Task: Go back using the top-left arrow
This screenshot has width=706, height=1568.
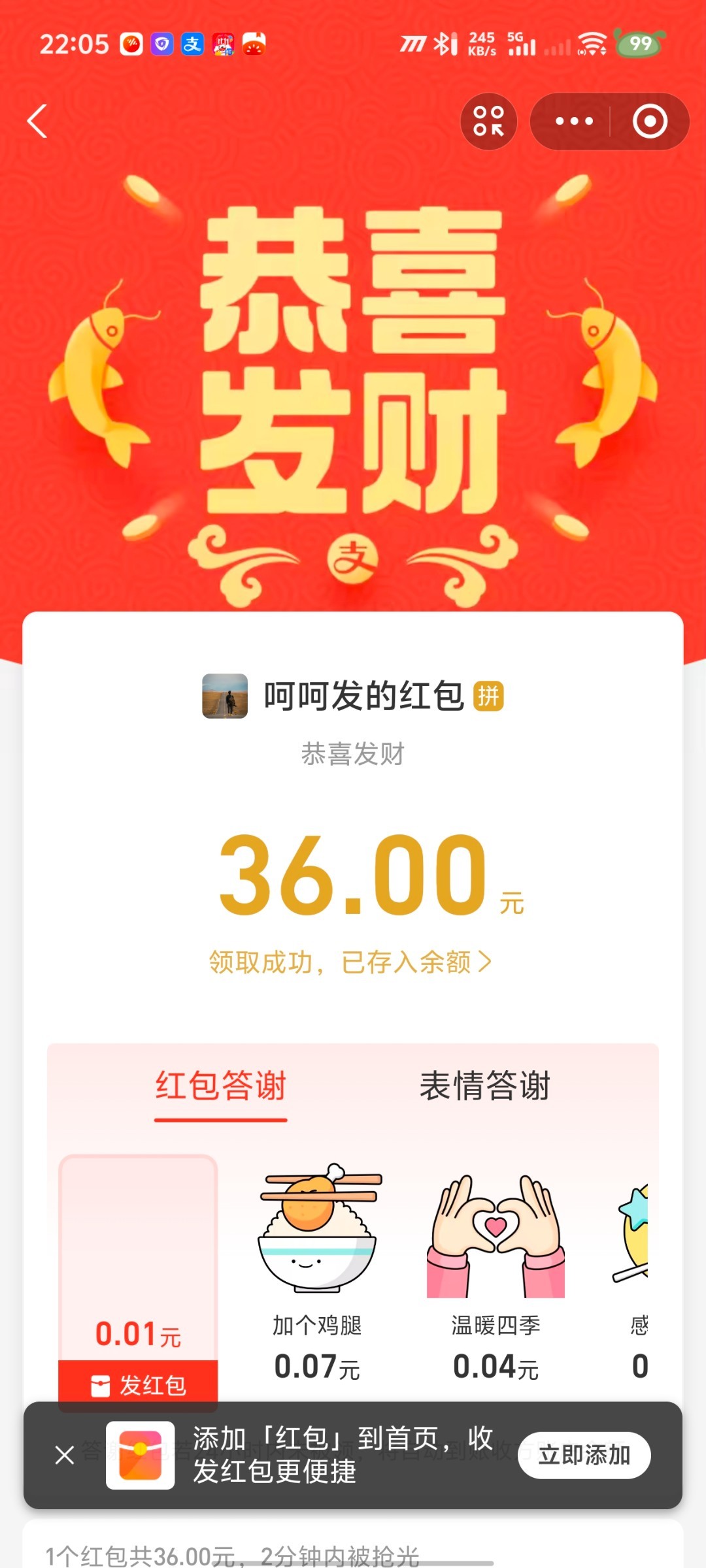Action: (x=37, y=122)
